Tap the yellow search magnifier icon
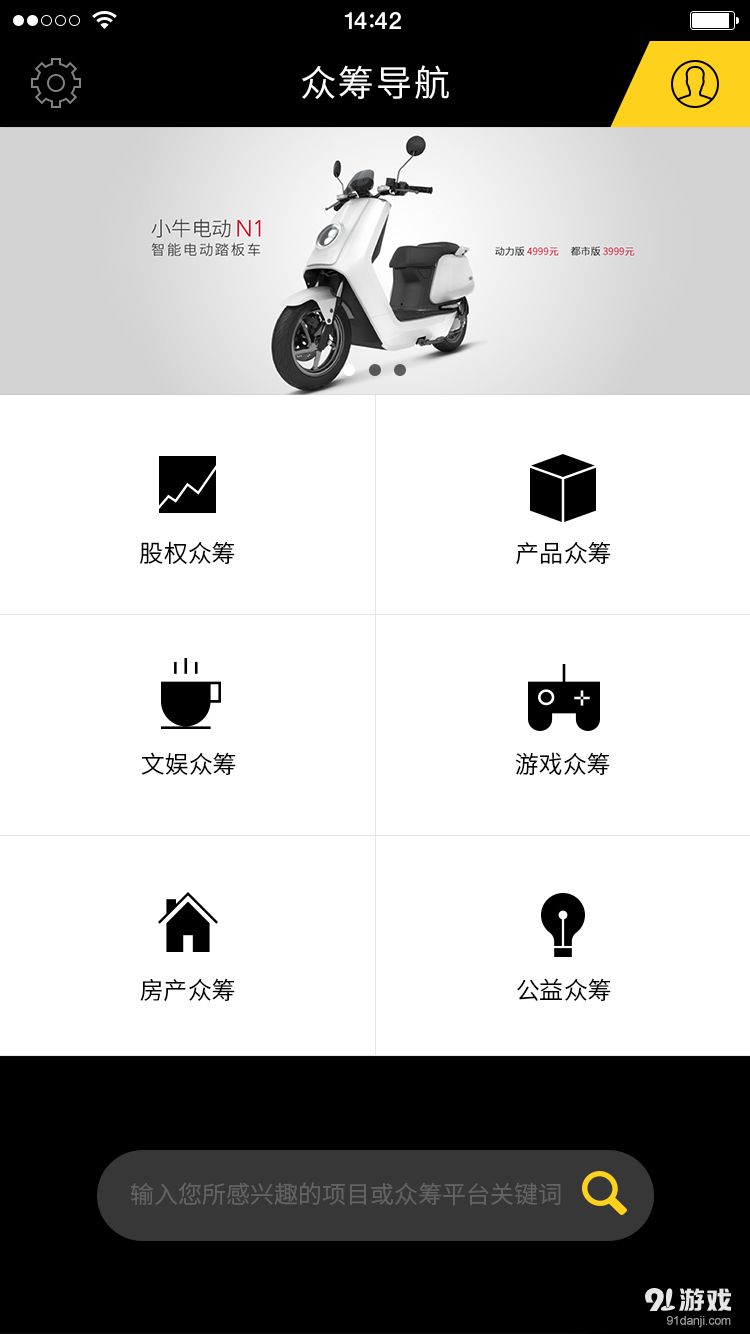Viewport: 750px width, 1334px height. (x=604, y=1194)
